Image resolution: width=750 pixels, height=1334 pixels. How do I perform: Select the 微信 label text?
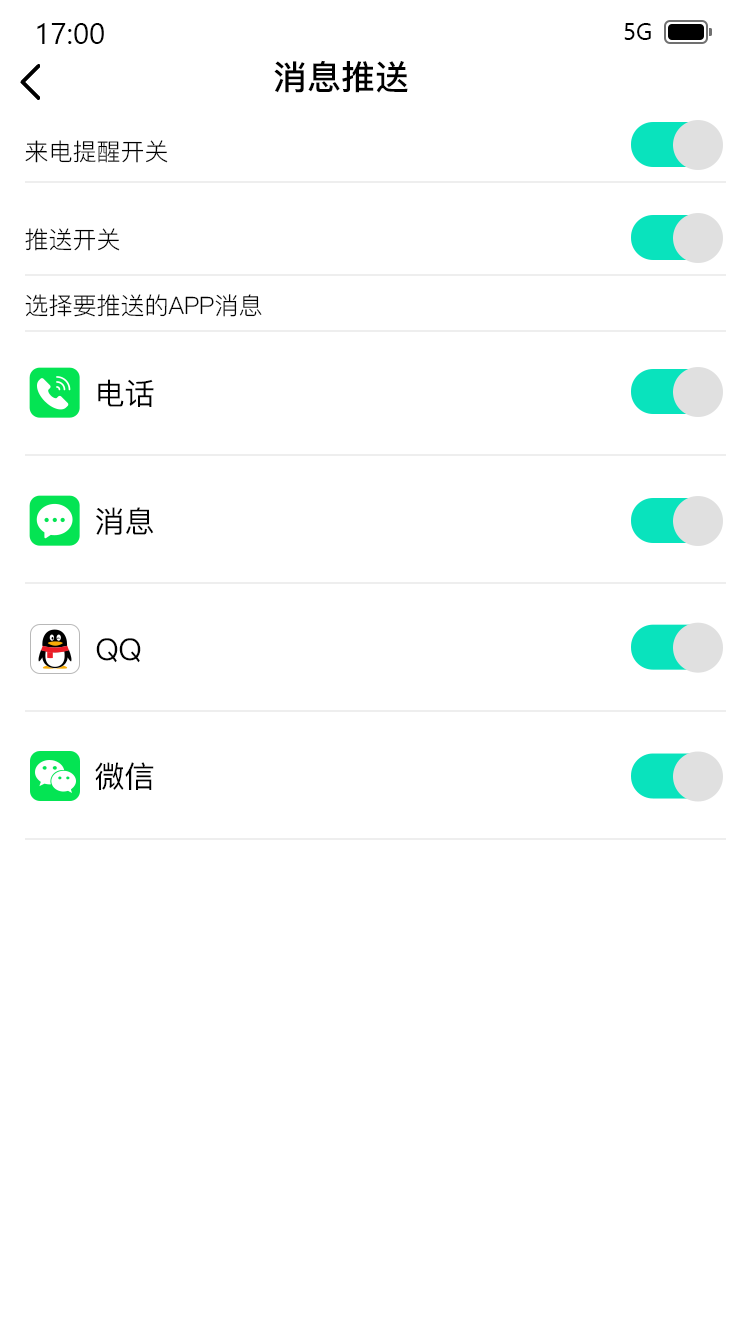pyautogui.click(x=124, y=777)
